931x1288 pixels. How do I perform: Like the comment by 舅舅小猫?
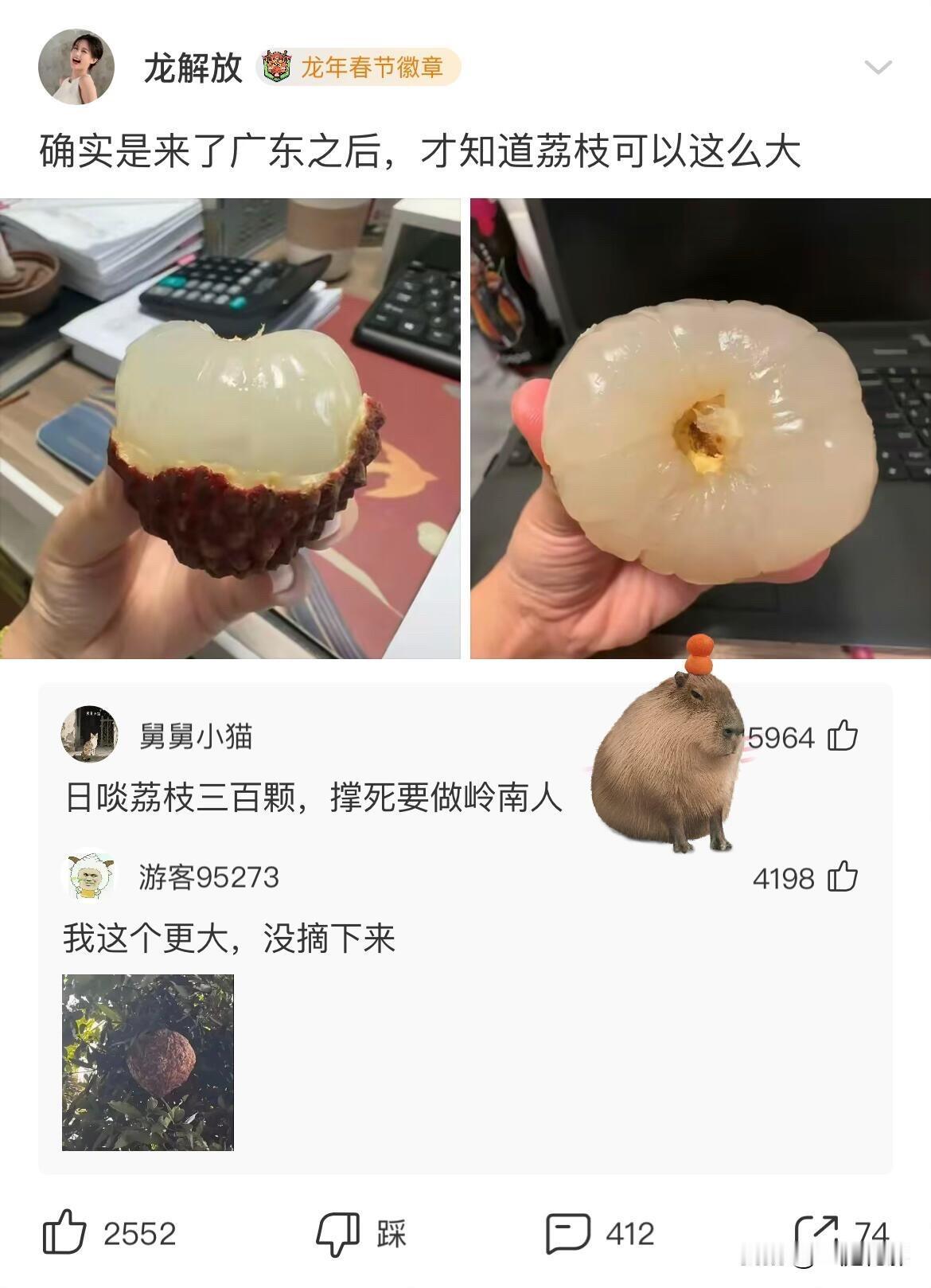click(843, 736)
